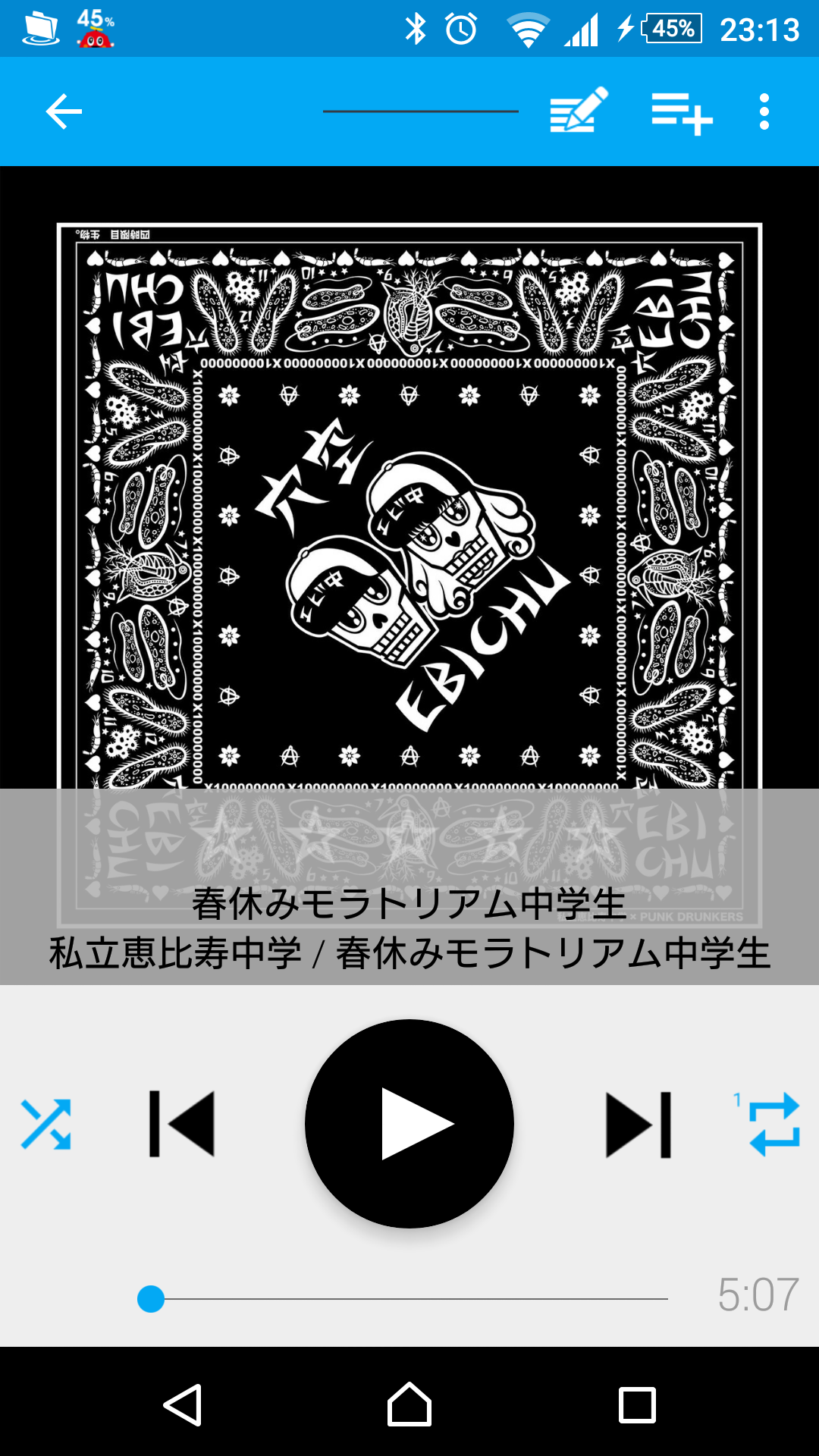The height and width of the screenshot is (1456, 819).
Task: Tap the EBICHU album artwork
Action: pyautogui.click(x=409, y=576)
